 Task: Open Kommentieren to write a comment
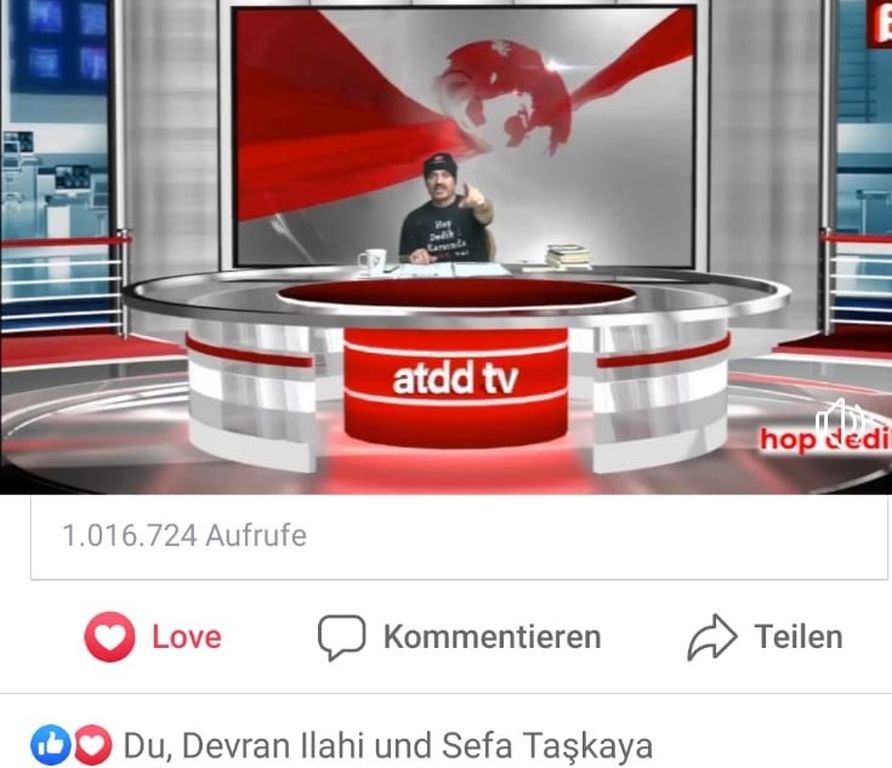pos(459,637)
